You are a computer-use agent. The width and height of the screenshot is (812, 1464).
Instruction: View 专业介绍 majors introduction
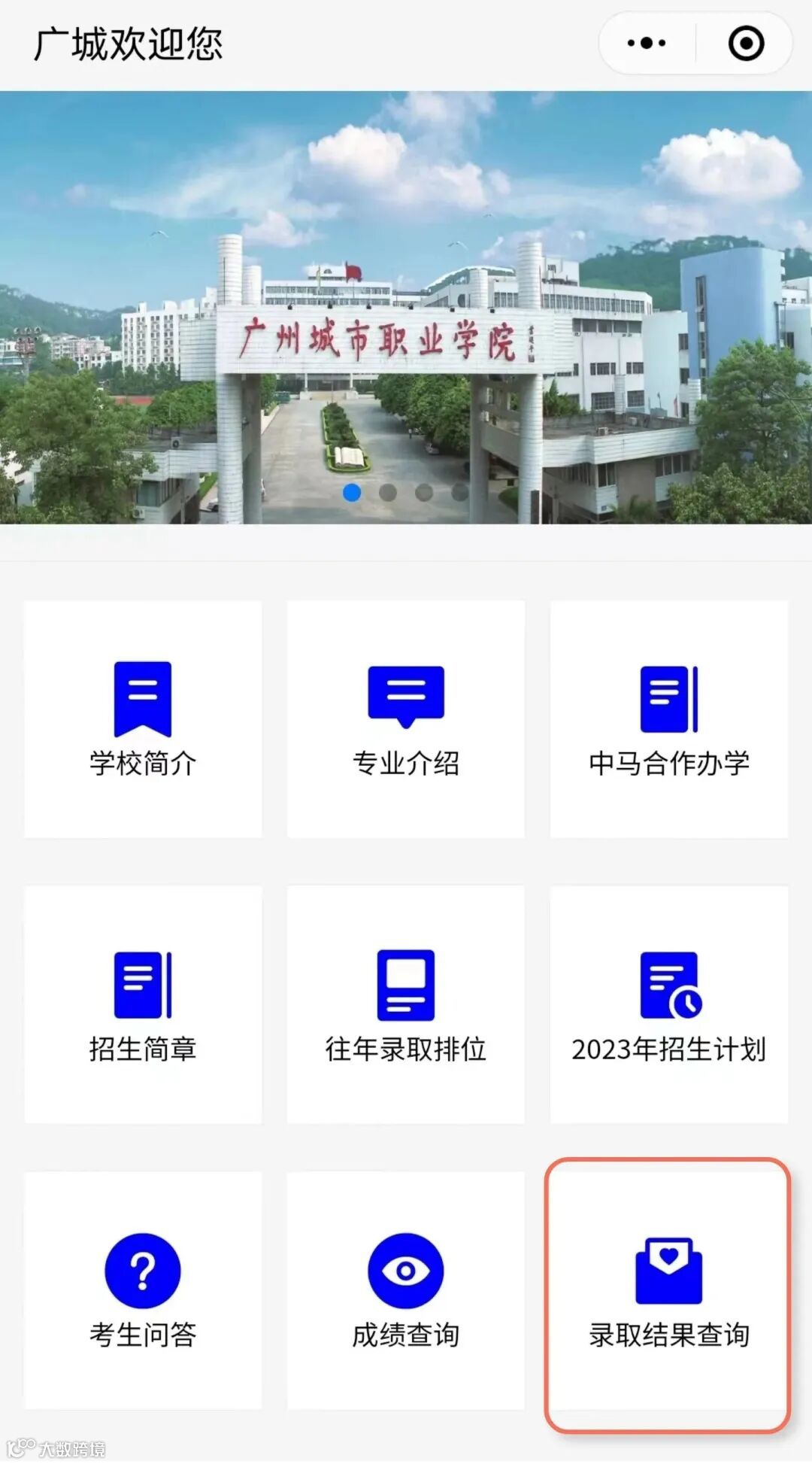tap(406, 719)
